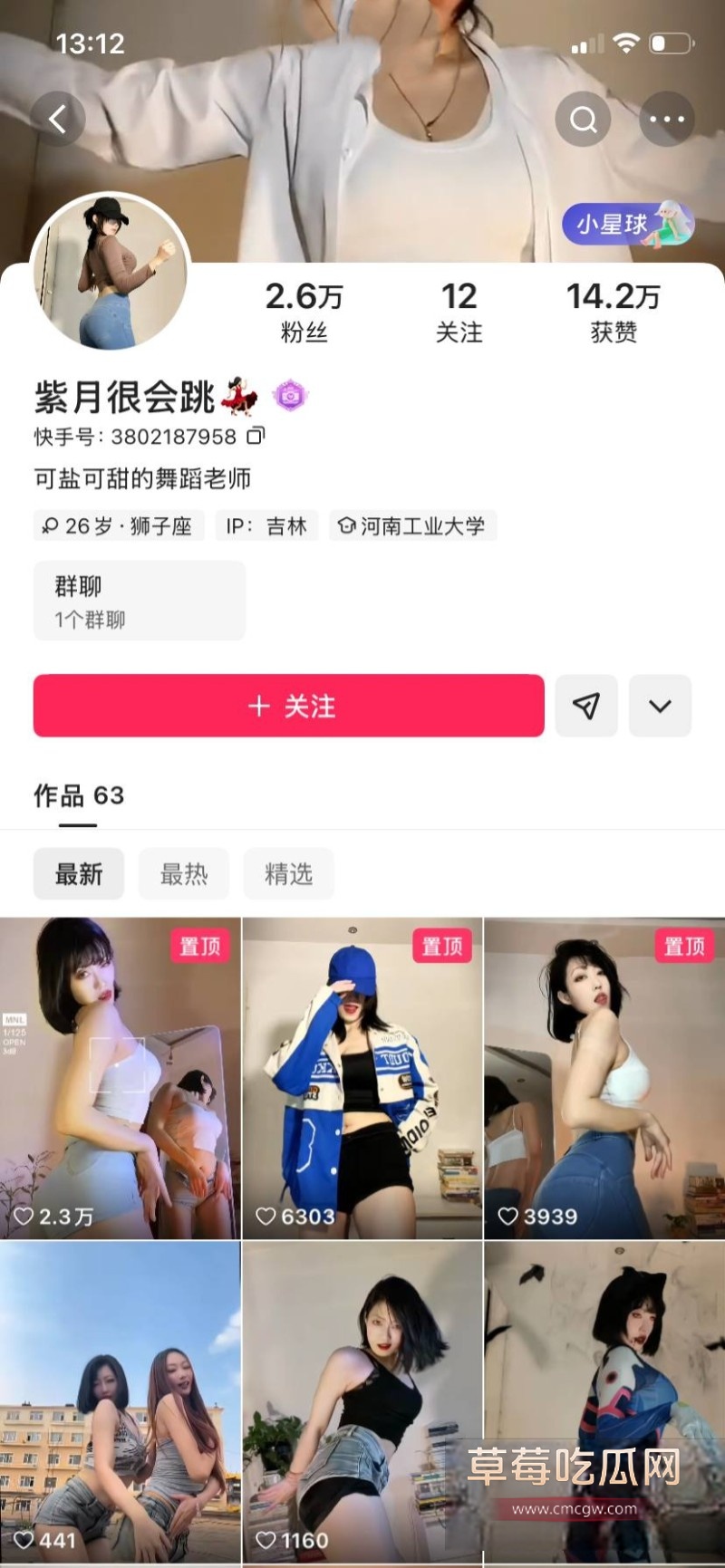Expand more options with the chevron beside 关注

(660, 707)
